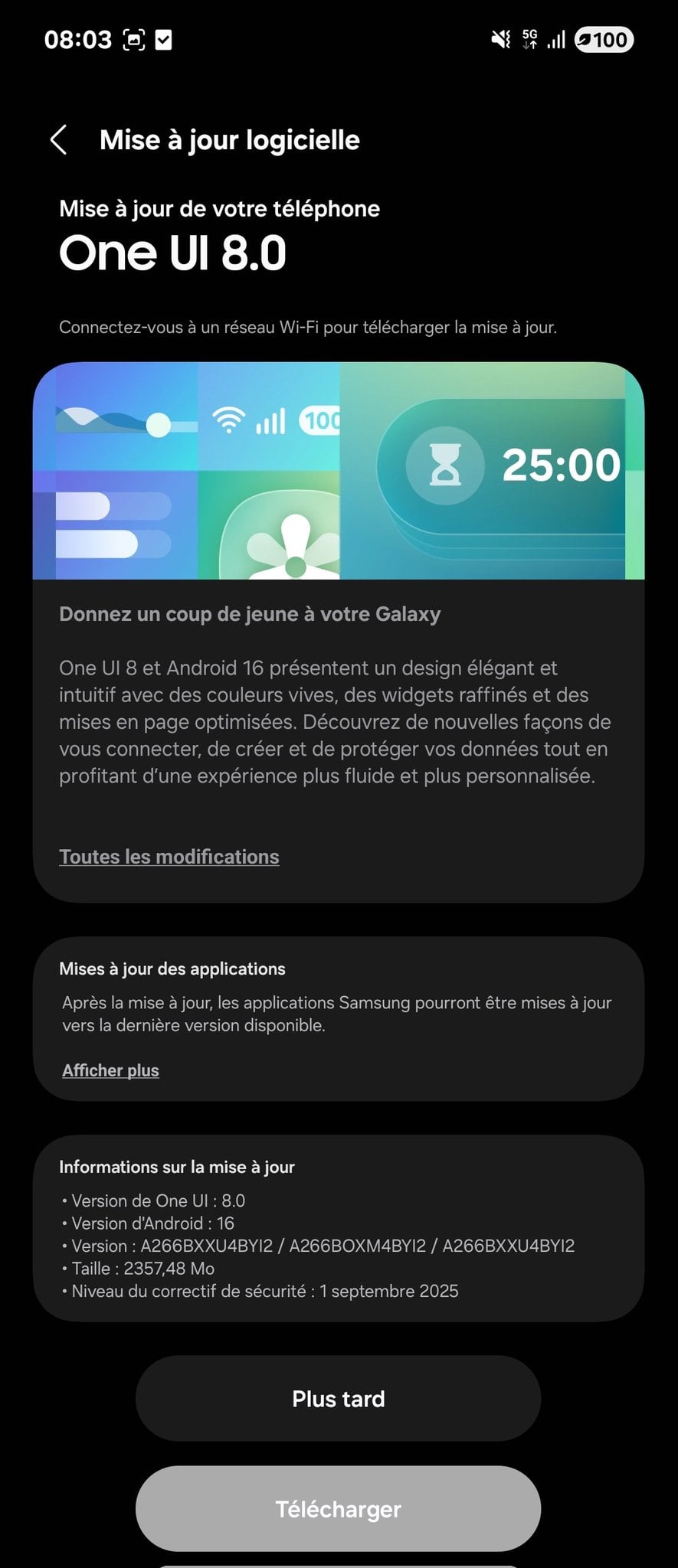Expand 'Afficher plus' under app updates
Screen dimensions: 678x1568
[x=110, y=1070]
